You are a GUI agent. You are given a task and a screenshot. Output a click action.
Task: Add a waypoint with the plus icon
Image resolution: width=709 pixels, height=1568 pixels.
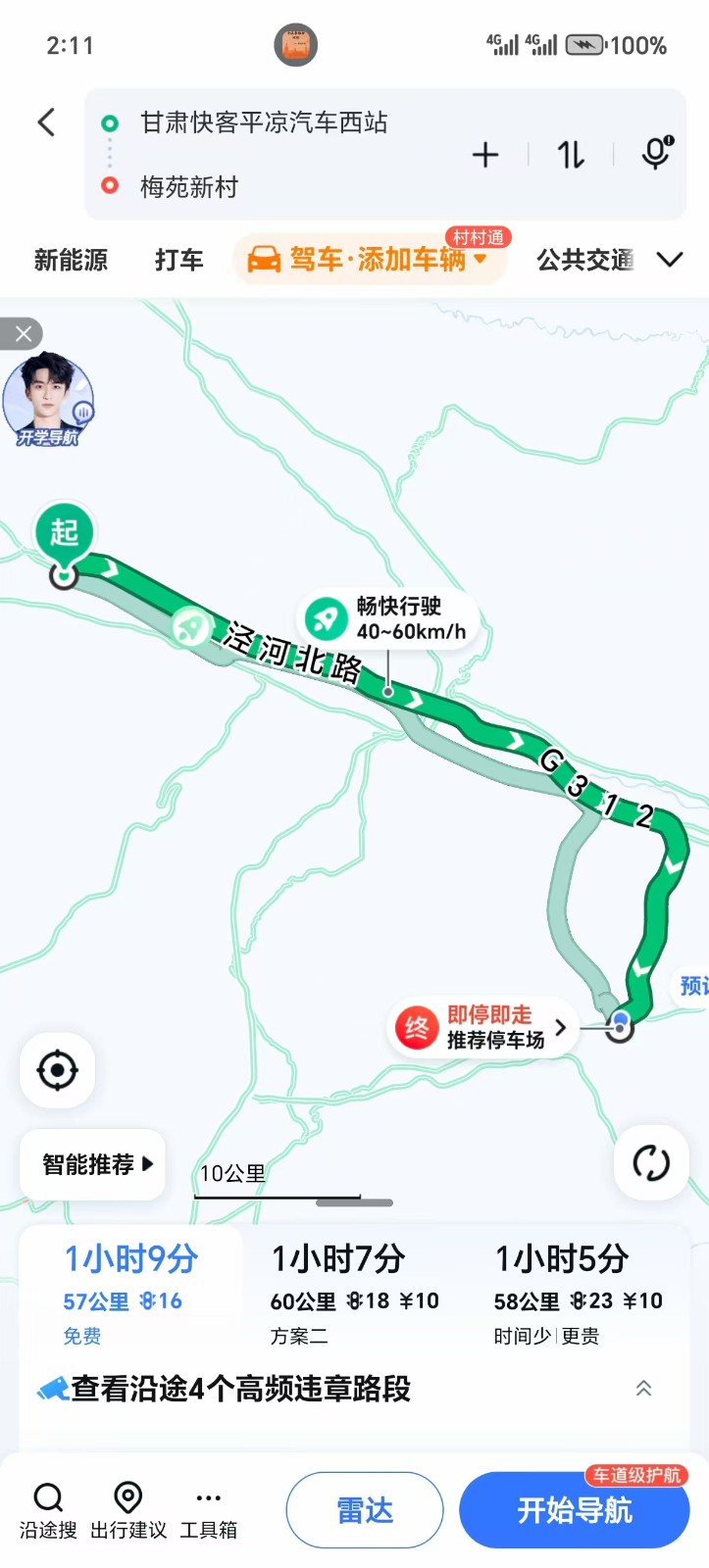point(485,155)
